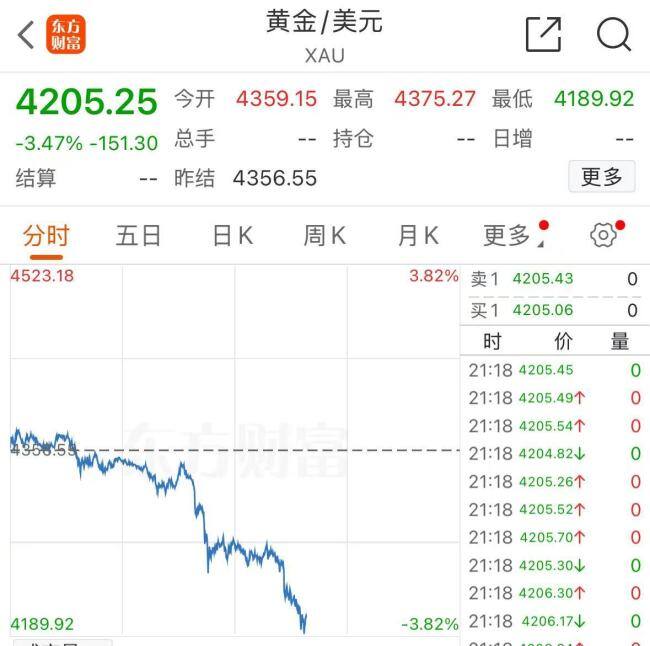Select the 周K chart tab
This screenshot has width=650, height=646.
[325, 236]
